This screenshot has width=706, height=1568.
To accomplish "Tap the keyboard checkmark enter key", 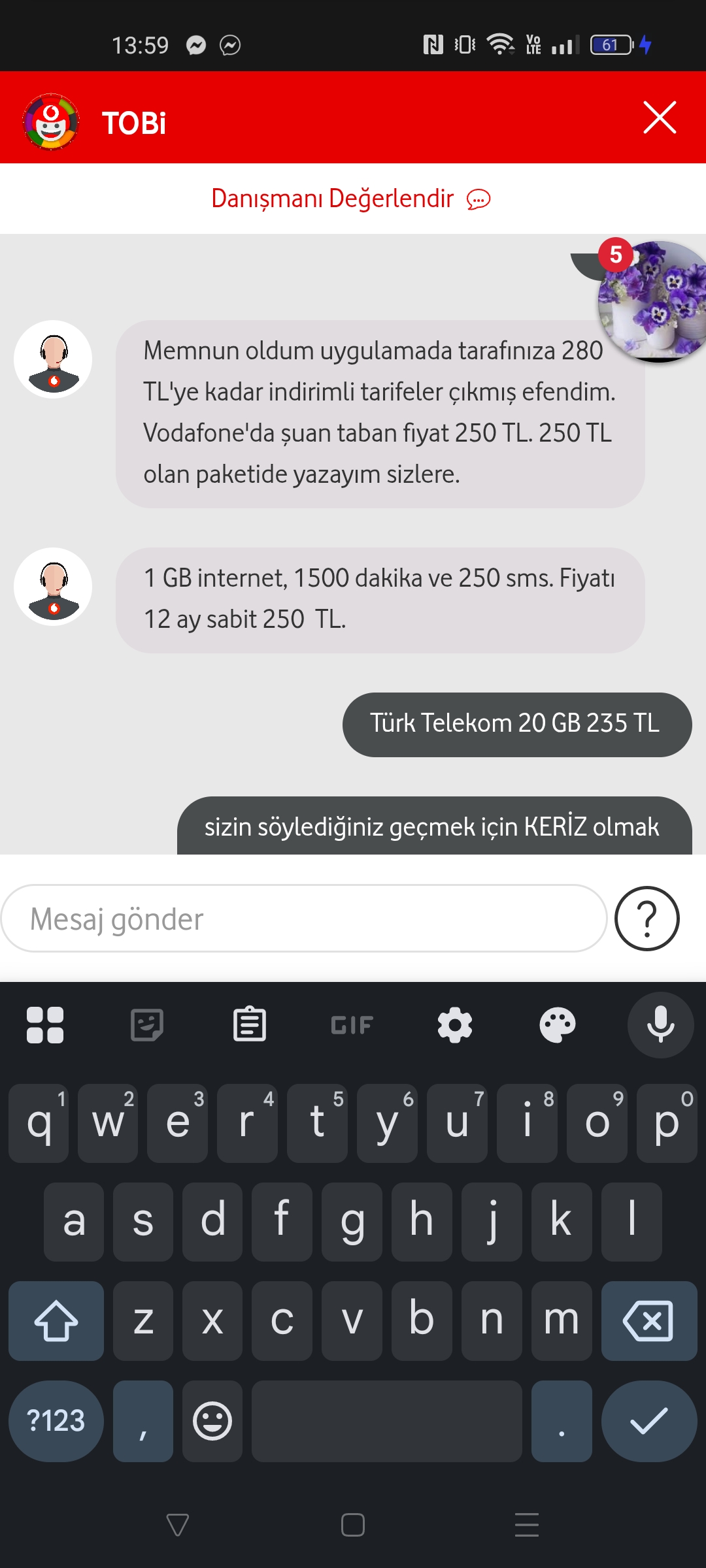I will click(648, 1421).
